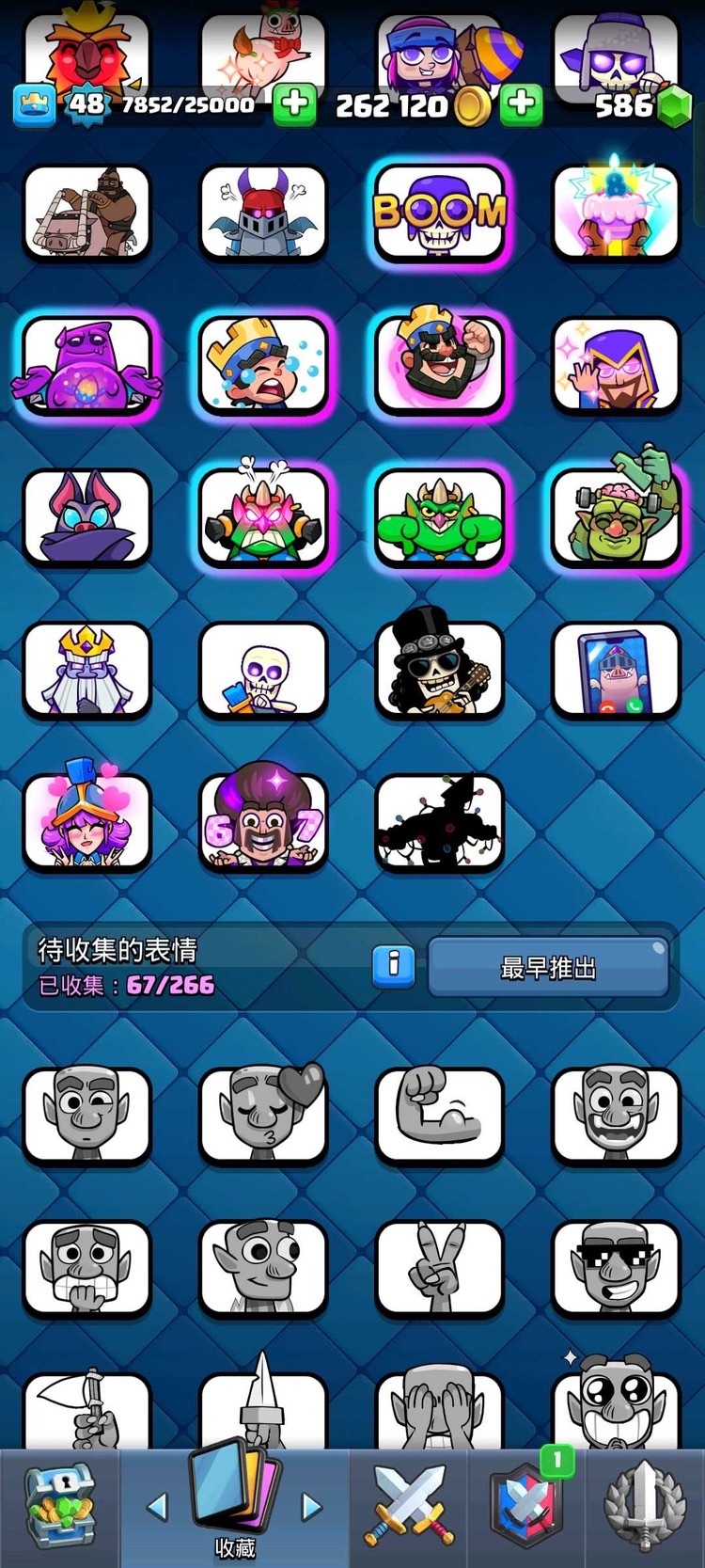The width and height of the screenshot is (705, 1568).
Task: Open the purple Wizard waving emote
Action: (x=616, y=365)
